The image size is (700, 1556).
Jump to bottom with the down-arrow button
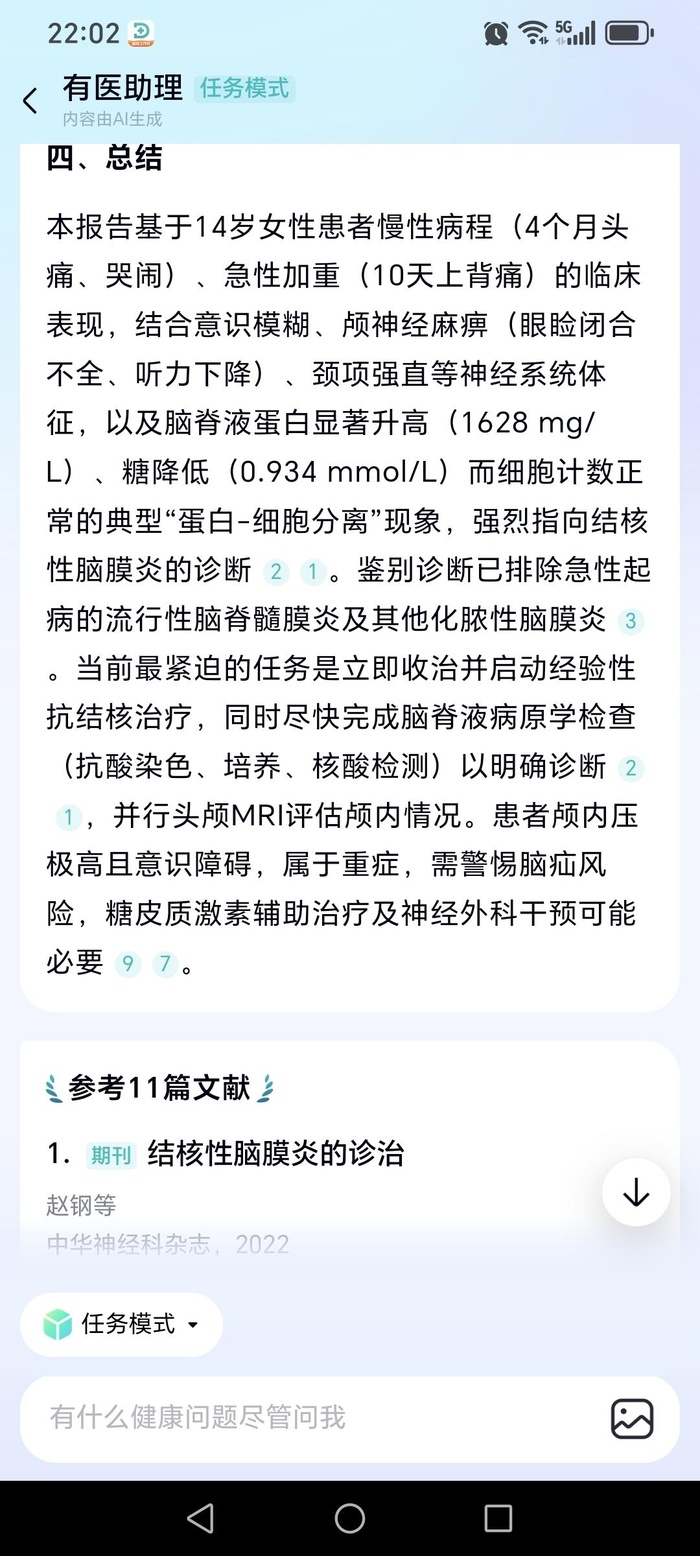636,1192
